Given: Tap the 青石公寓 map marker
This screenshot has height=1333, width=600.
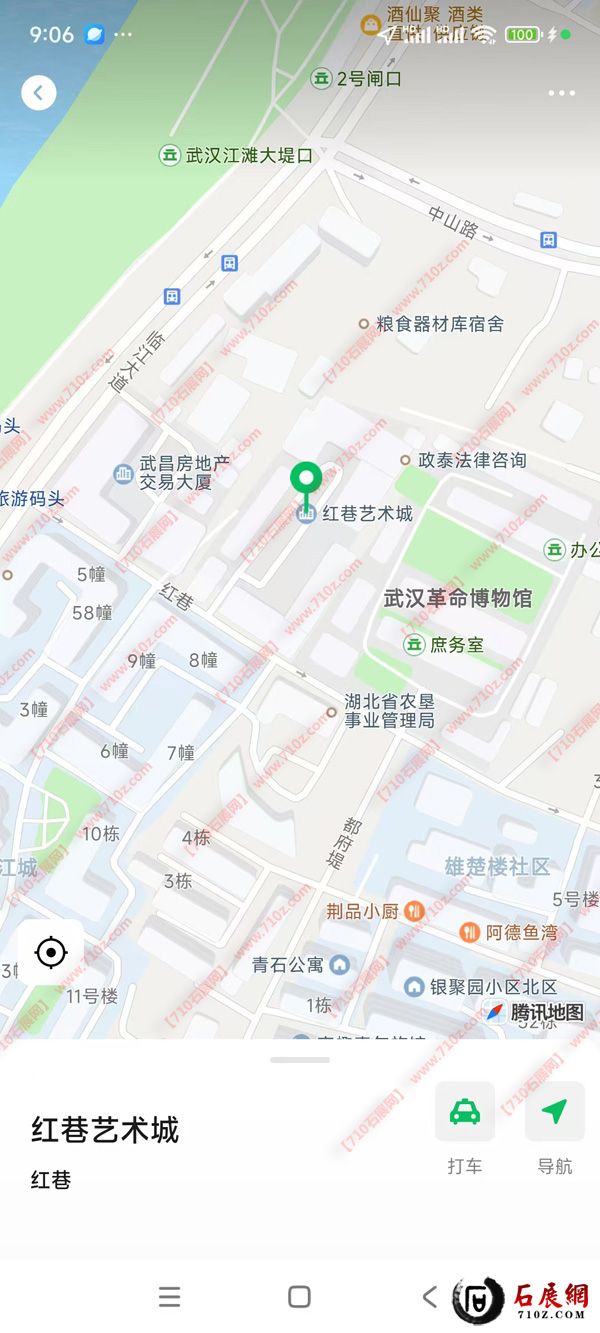Looking at the screenshot, I should tap(340, 965).
